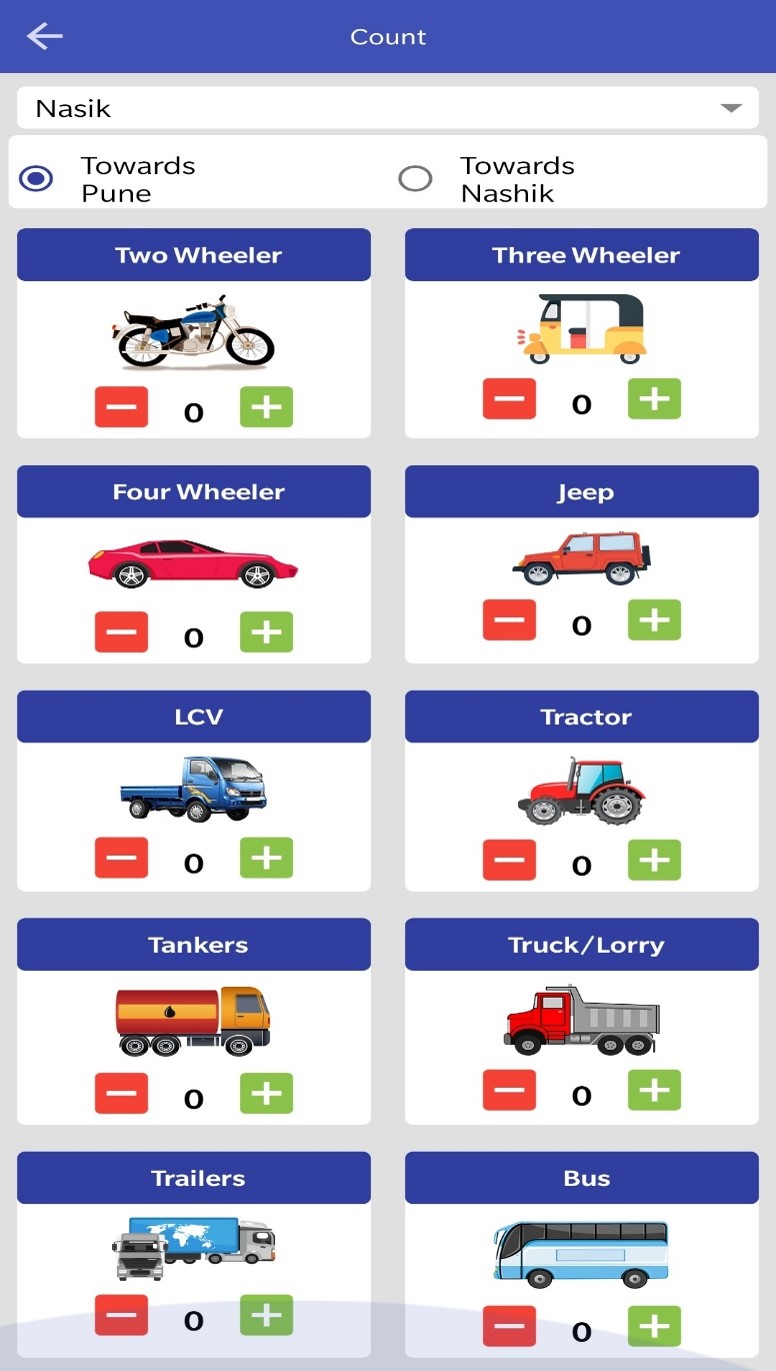Add one to Tankers count

pos(266,1093)
